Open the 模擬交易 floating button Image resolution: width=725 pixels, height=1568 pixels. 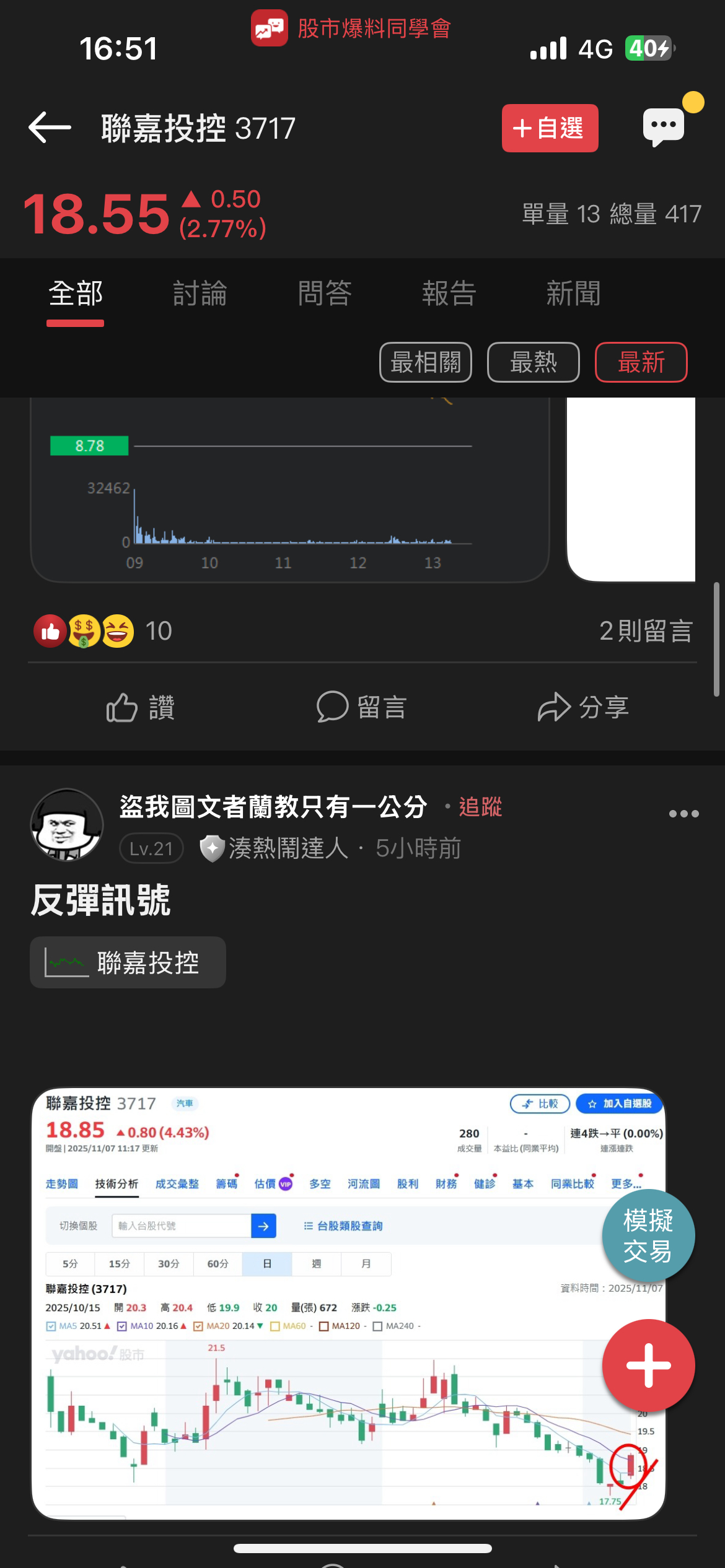click(x=648, y=1235)
